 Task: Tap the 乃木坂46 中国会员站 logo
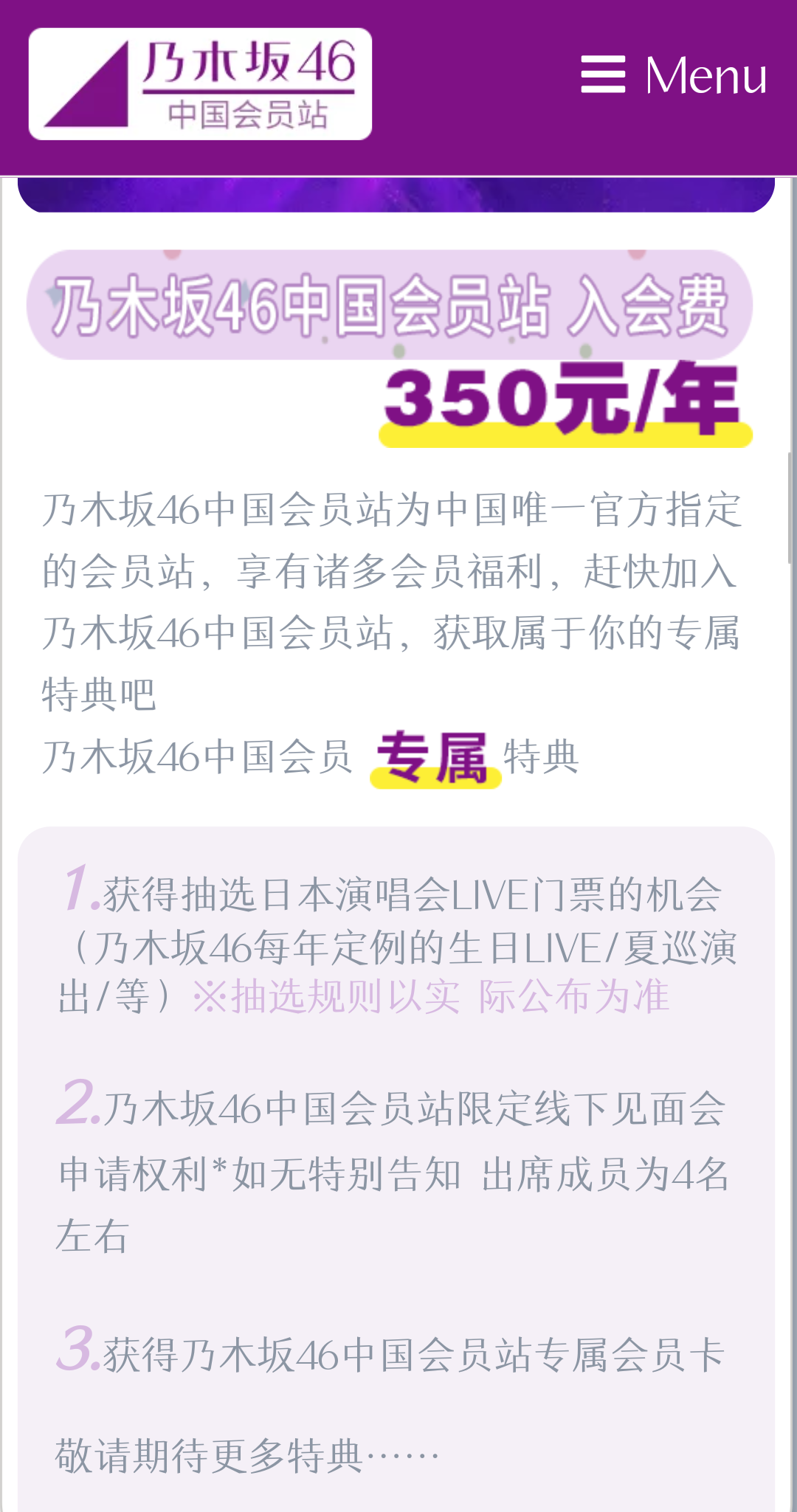(200, 84)
